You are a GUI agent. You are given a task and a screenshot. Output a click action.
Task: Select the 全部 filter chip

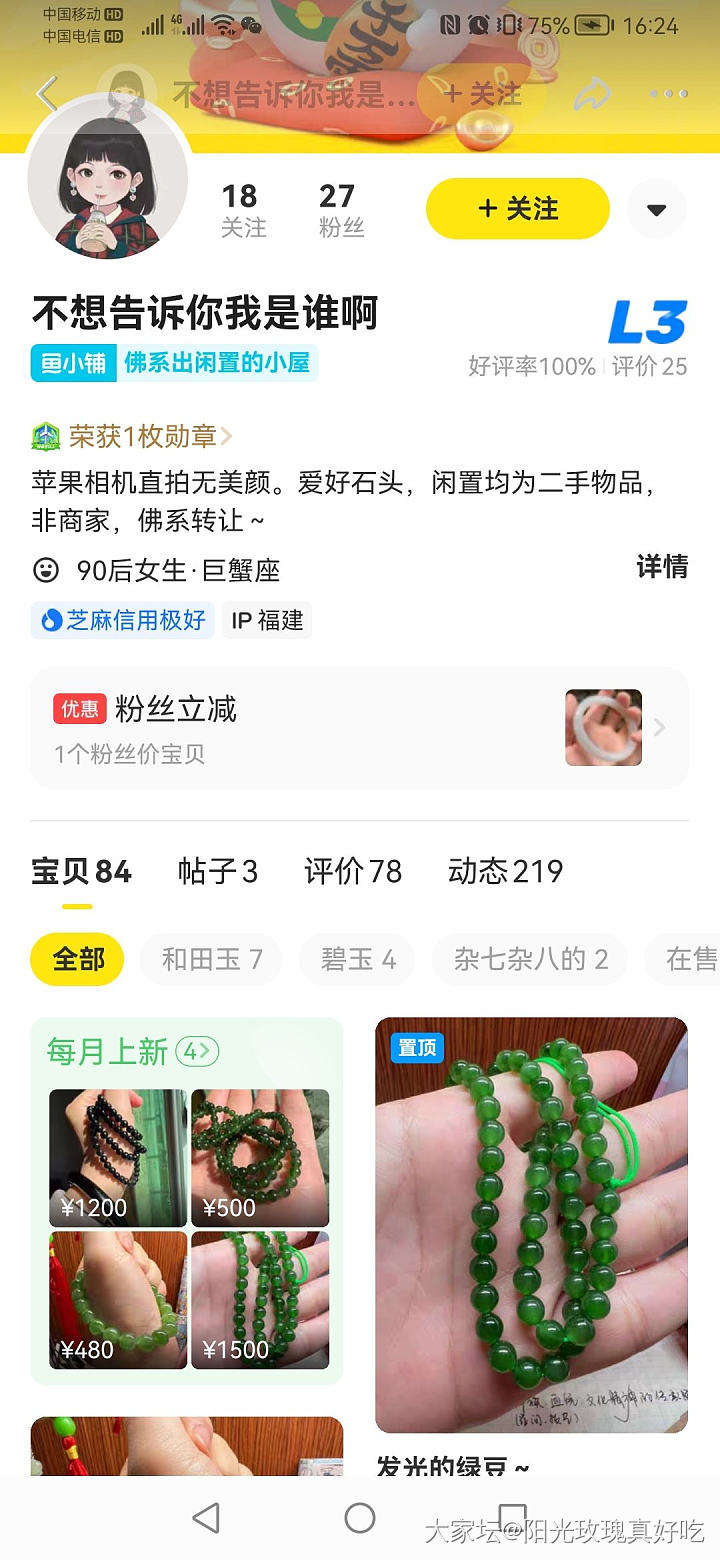pyautogui.click(x=78, y=960)
